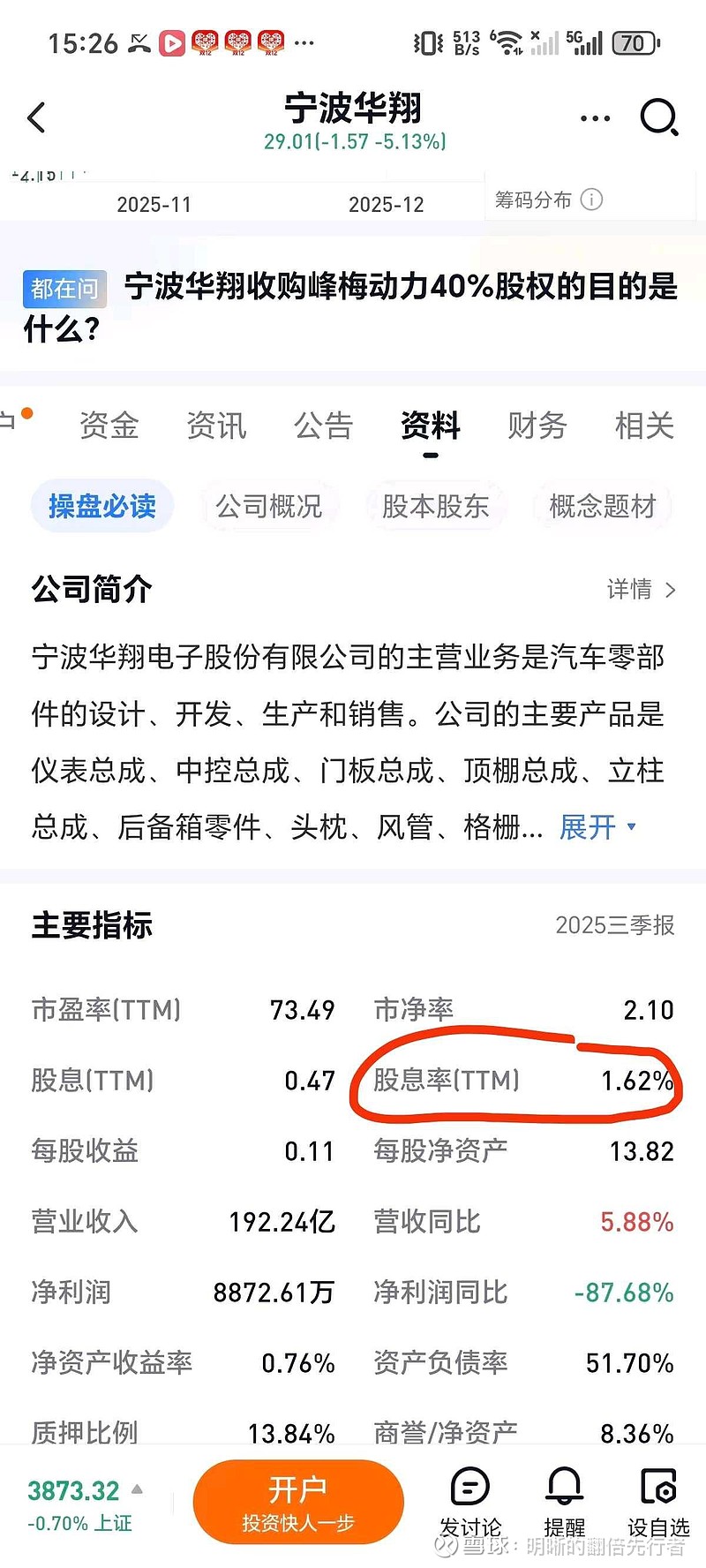This screenshot has height=1568, width=706.
Task: Open the search on the stock page
Action: point(659,117)
